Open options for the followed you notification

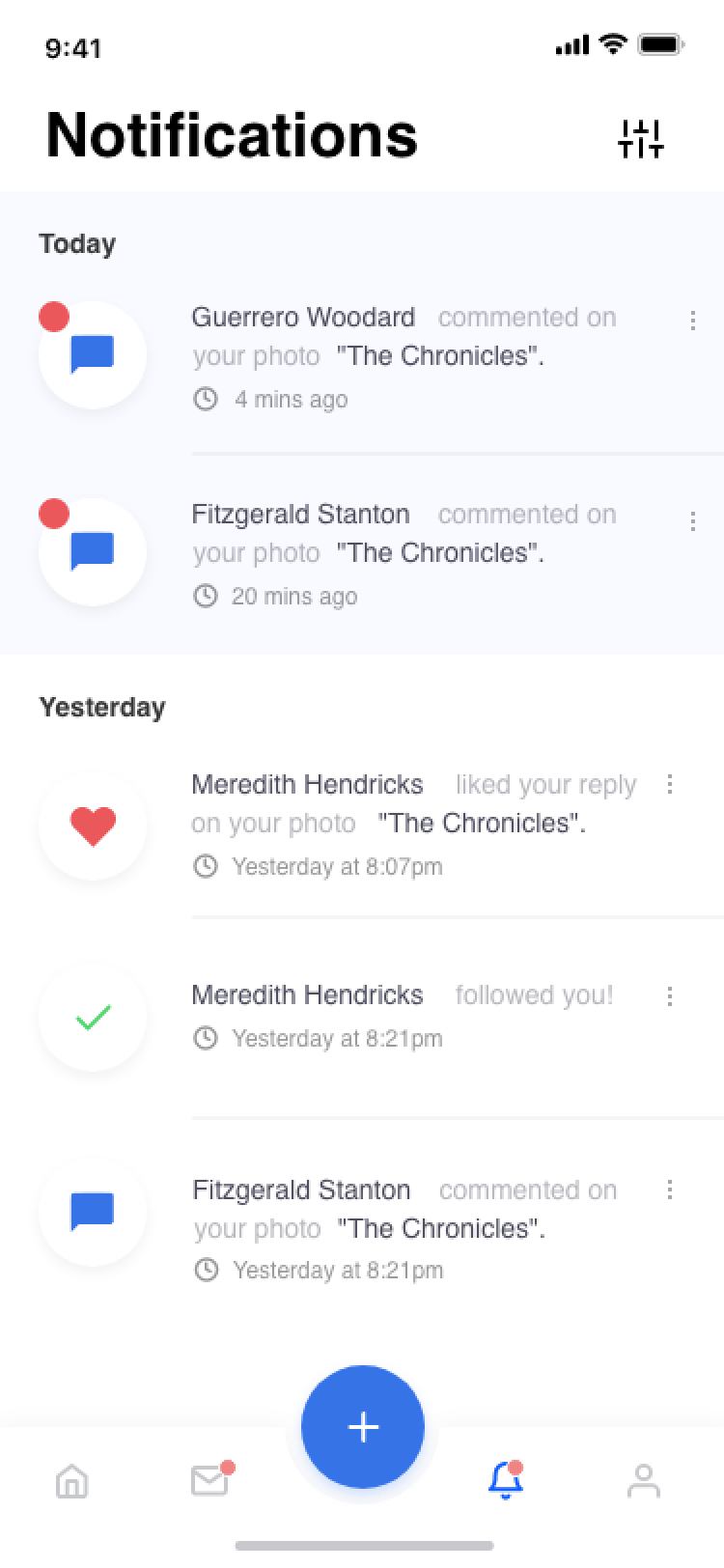(x=670, y=996)
